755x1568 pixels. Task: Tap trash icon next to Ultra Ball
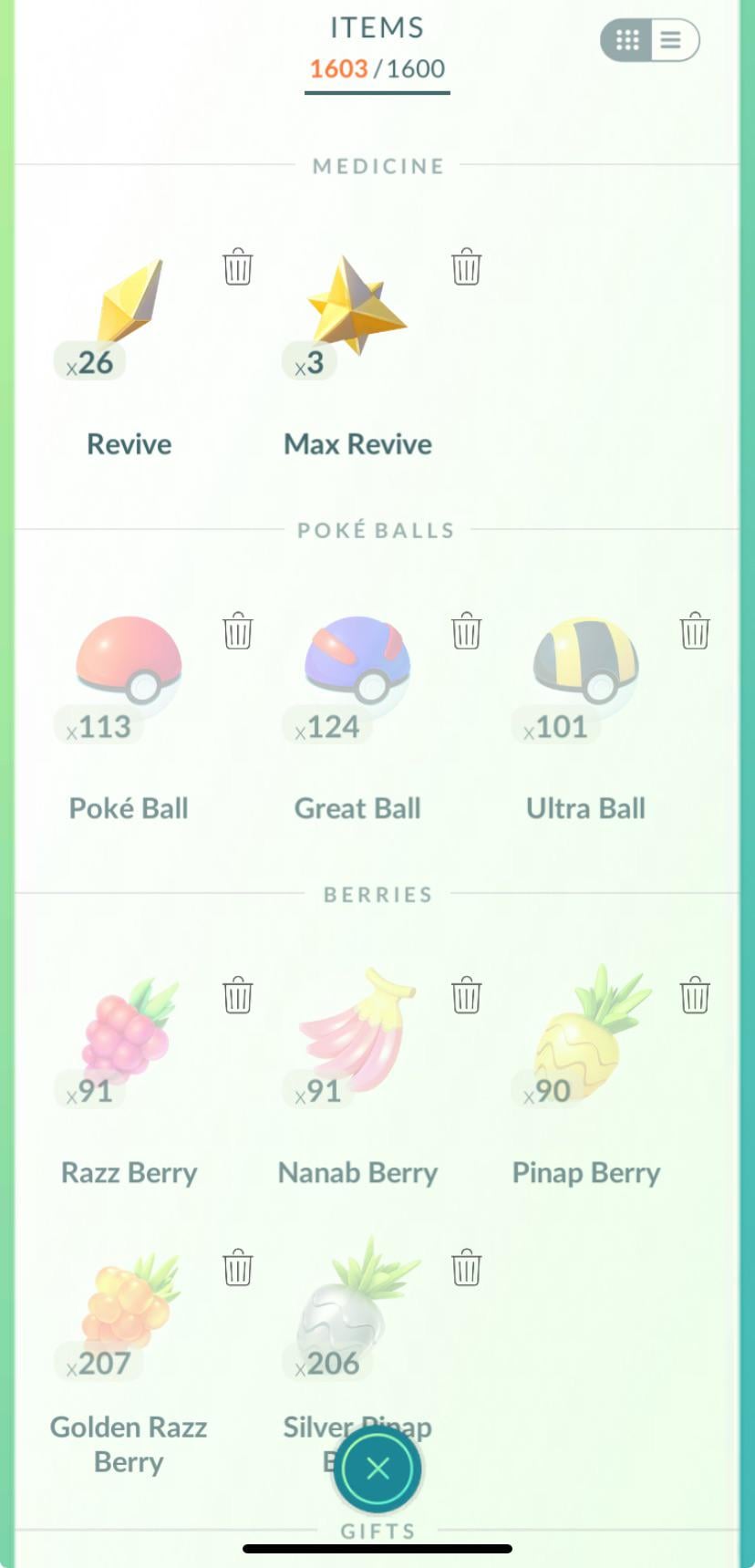coord(695,631)
